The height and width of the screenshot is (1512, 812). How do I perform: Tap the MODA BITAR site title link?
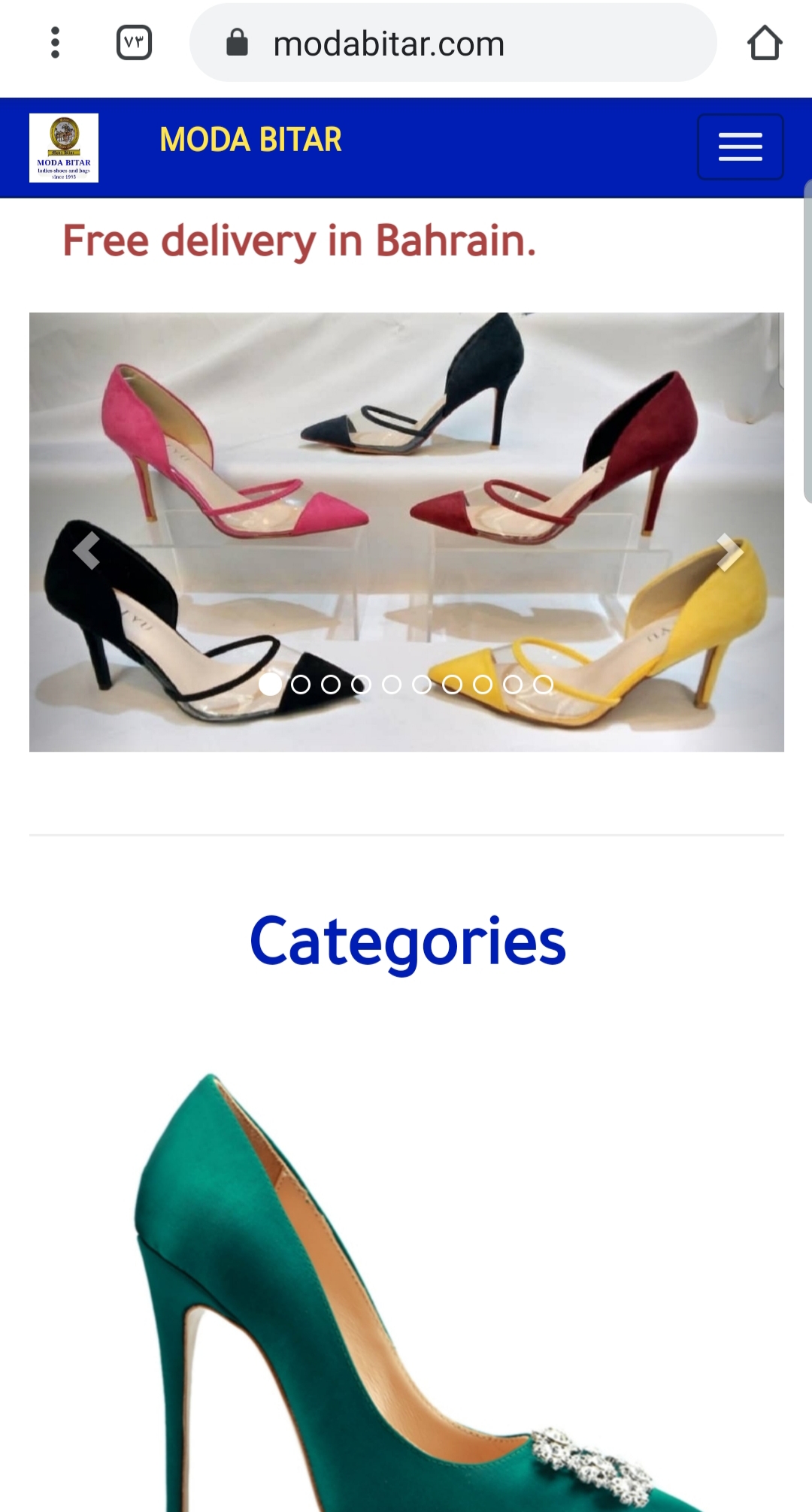250,140
